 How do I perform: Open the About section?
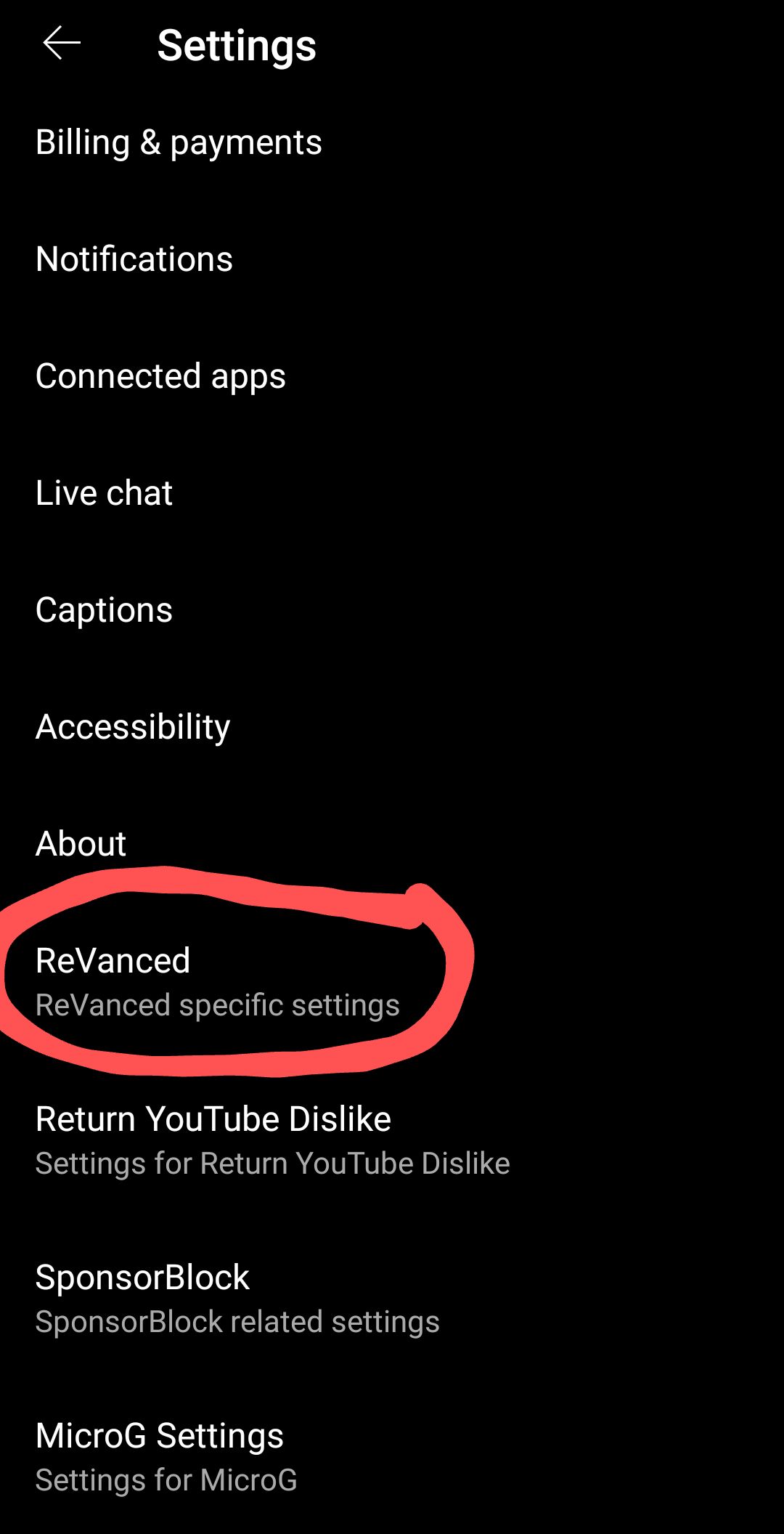pyautogui.click(x=81, y=844)
